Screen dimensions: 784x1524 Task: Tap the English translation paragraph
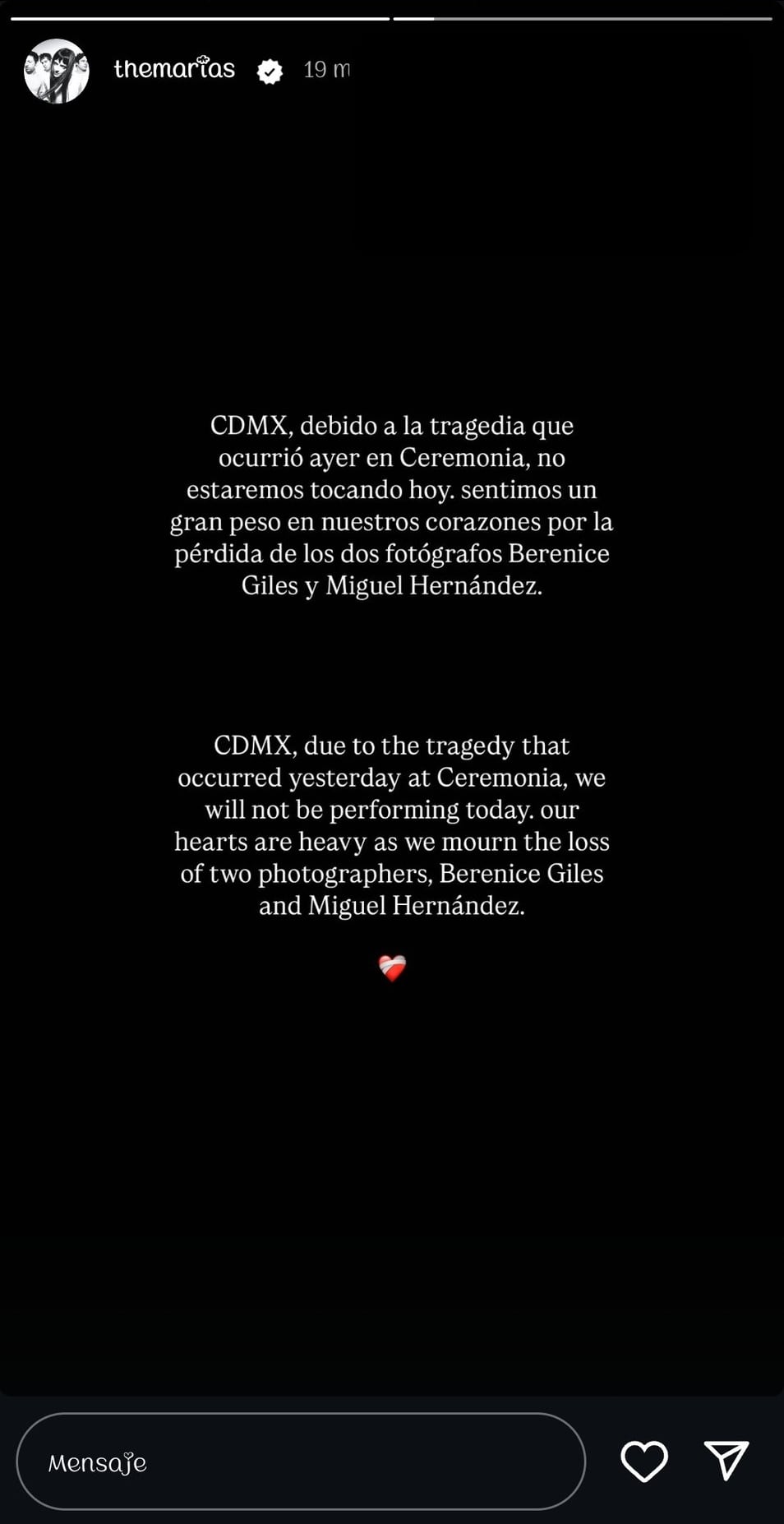pyautogui.click(x=392, y=824)
